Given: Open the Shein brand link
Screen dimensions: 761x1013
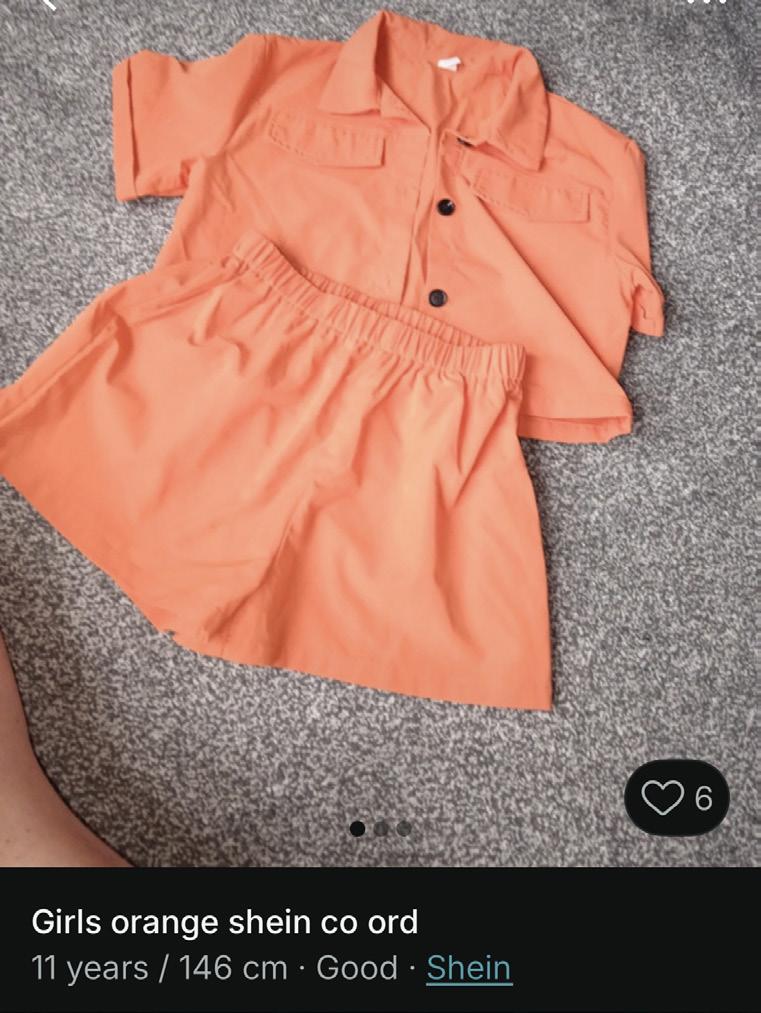Looking at the screenshot, I should pos(468,968).
